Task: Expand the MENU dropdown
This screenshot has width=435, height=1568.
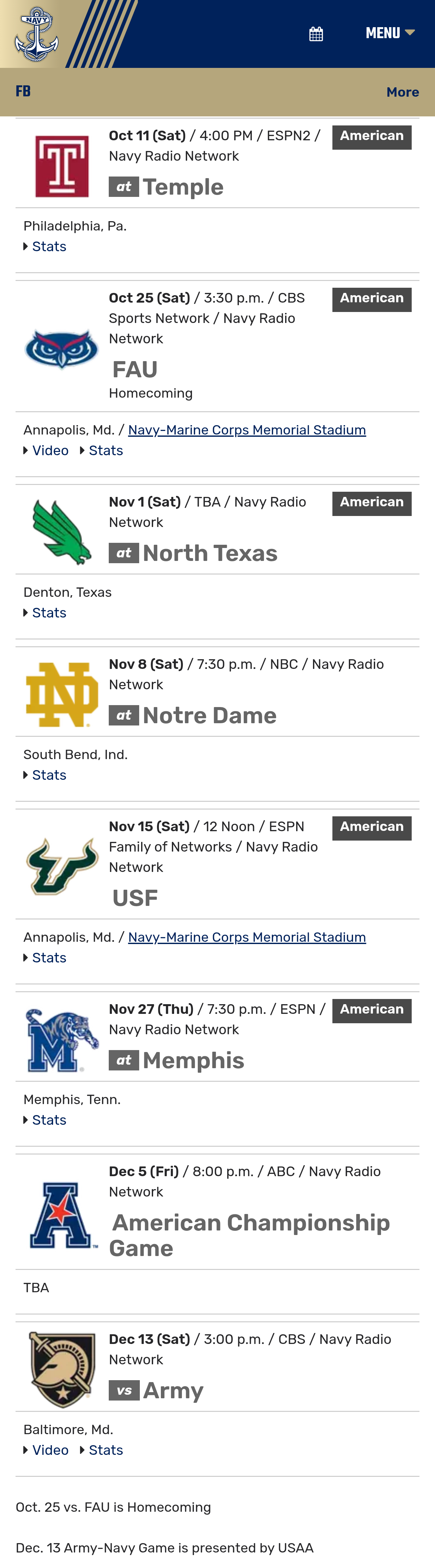Action: click(x=390, y=33)
